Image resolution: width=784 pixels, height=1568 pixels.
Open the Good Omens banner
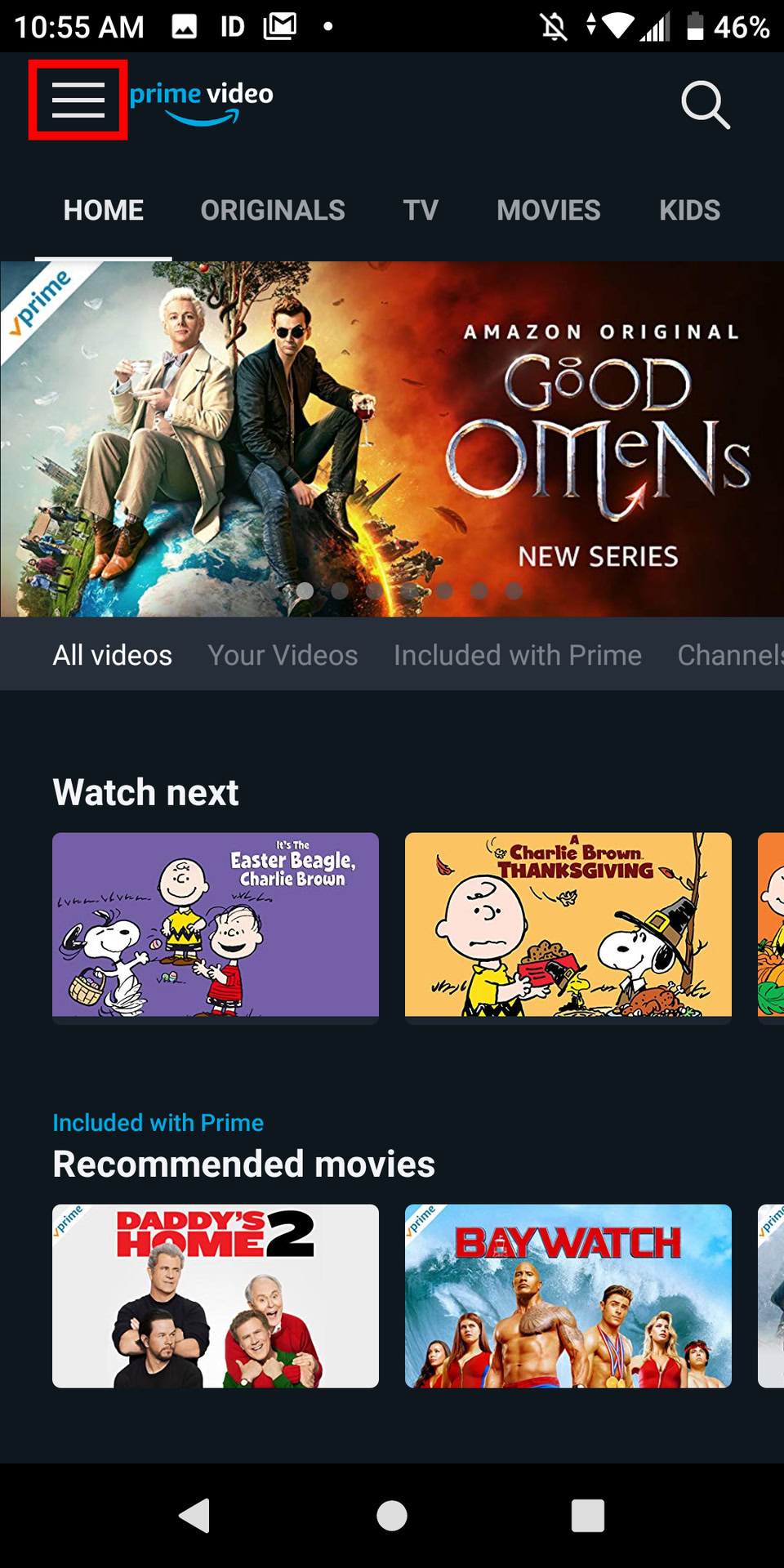click(x=392, y=439)
